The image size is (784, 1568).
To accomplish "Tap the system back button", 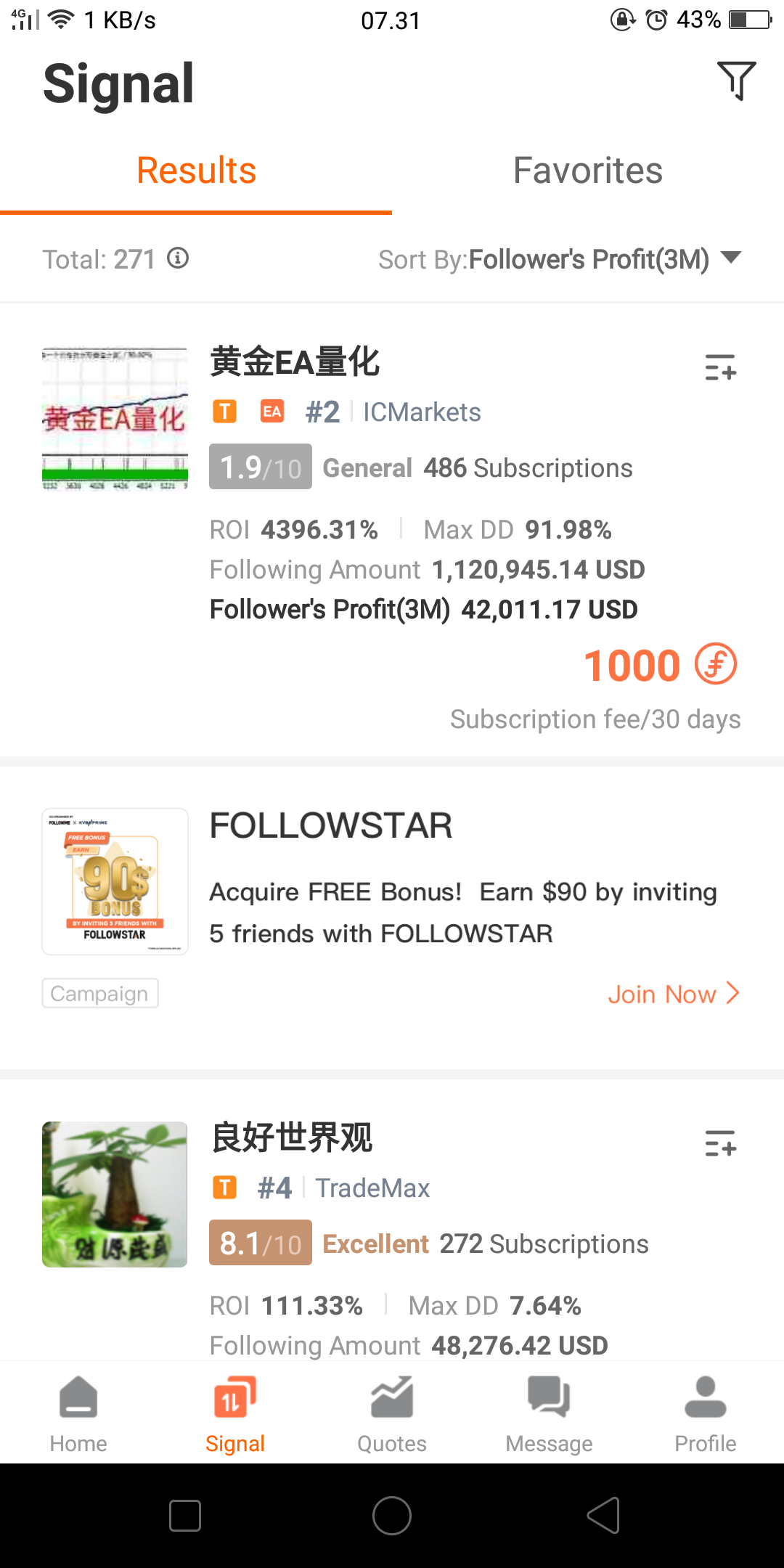I will point(603,1516).
